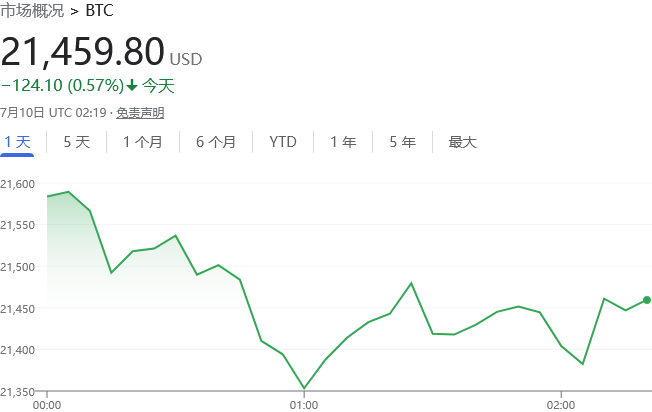Show the 1 个月 price chart
The height and width of the screenshot is (412, 652).
(142, 142)
